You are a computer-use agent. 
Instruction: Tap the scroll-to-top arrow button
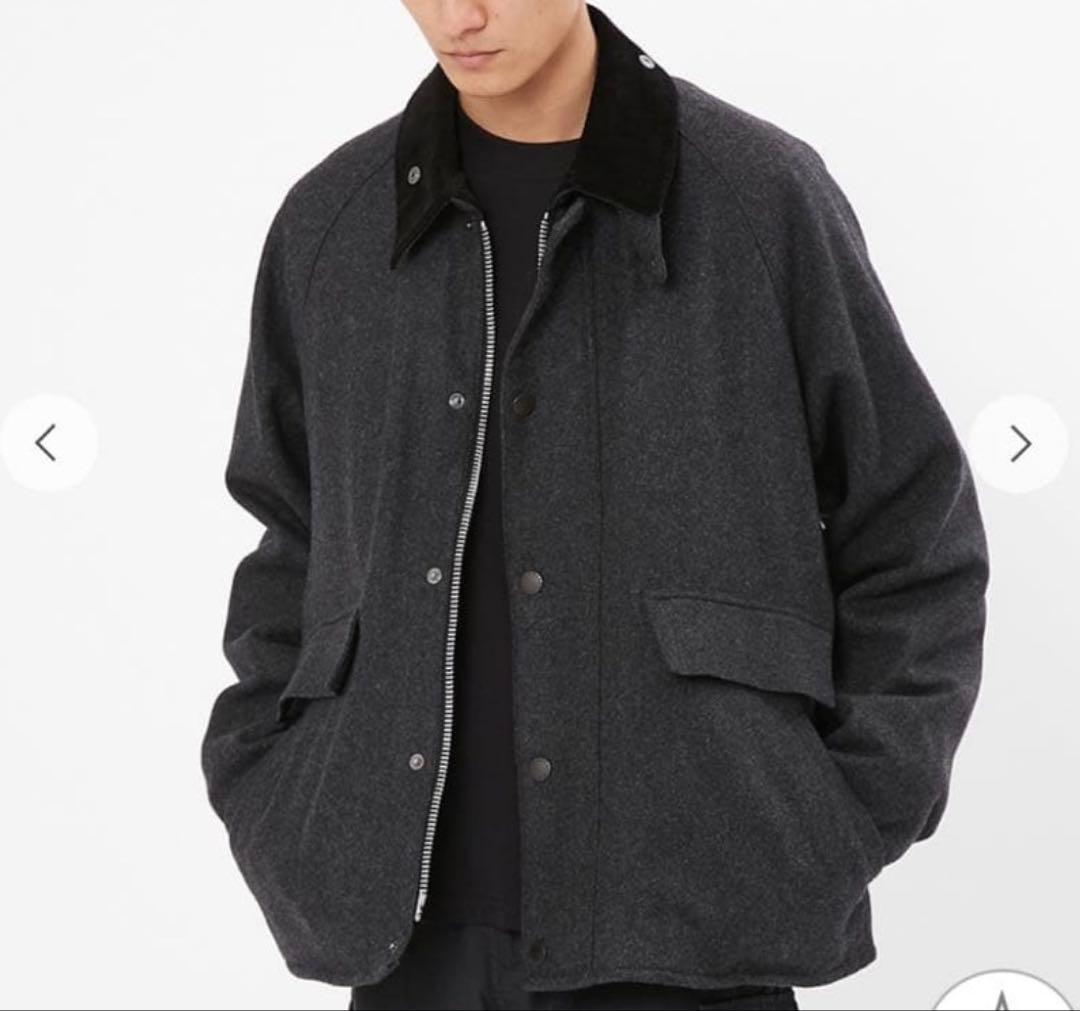click(1000, 995)
